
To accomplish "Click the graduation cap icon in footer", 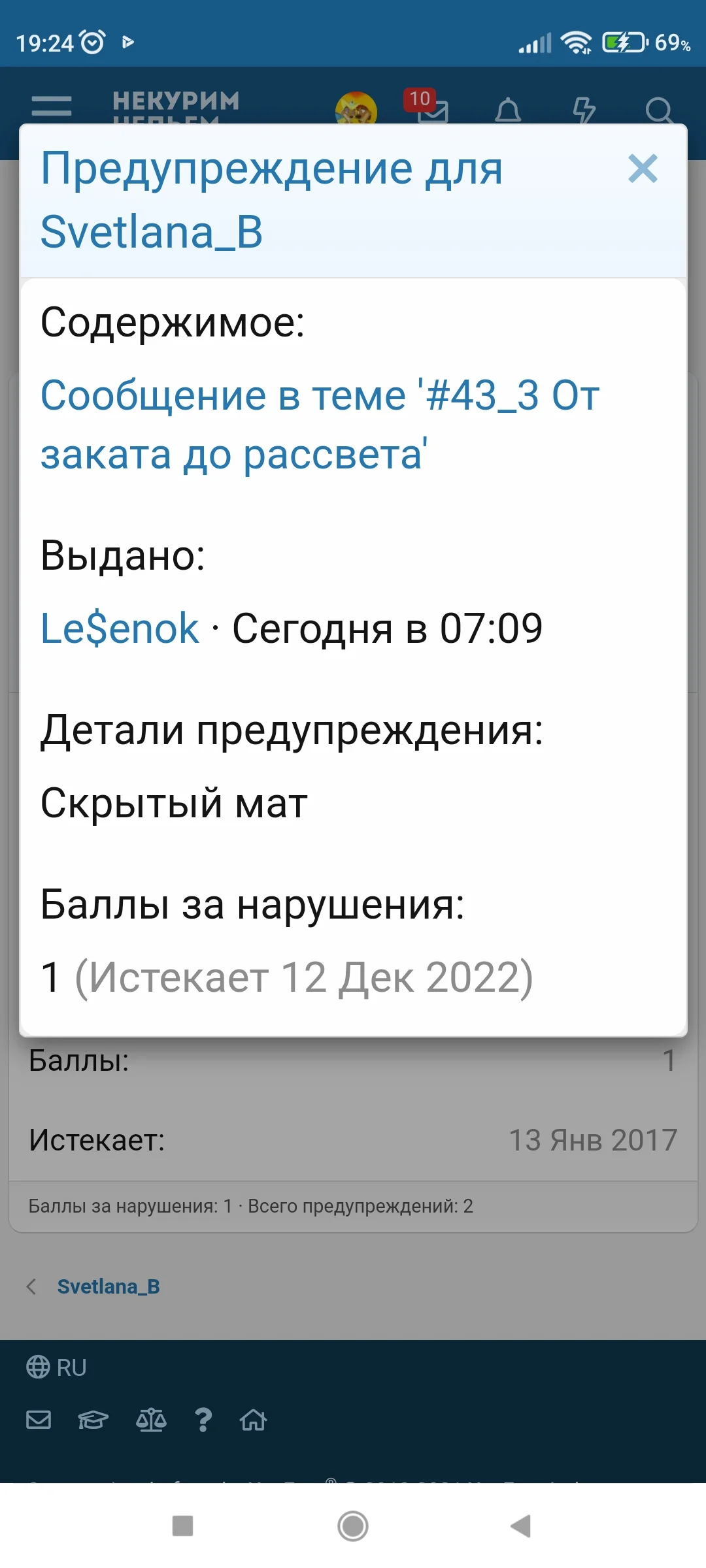I will click(93, 1420).
